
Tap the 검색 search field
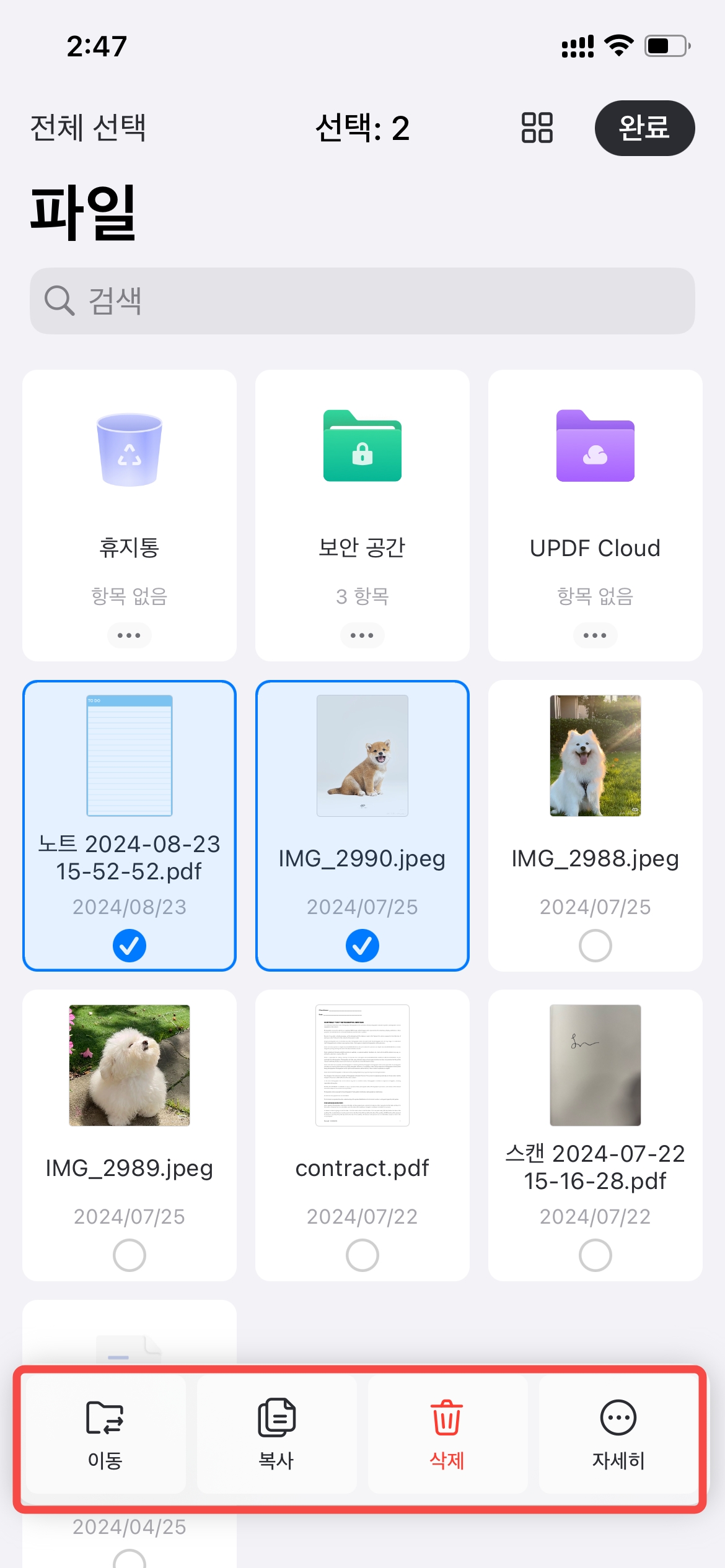[x=362, y=301]
